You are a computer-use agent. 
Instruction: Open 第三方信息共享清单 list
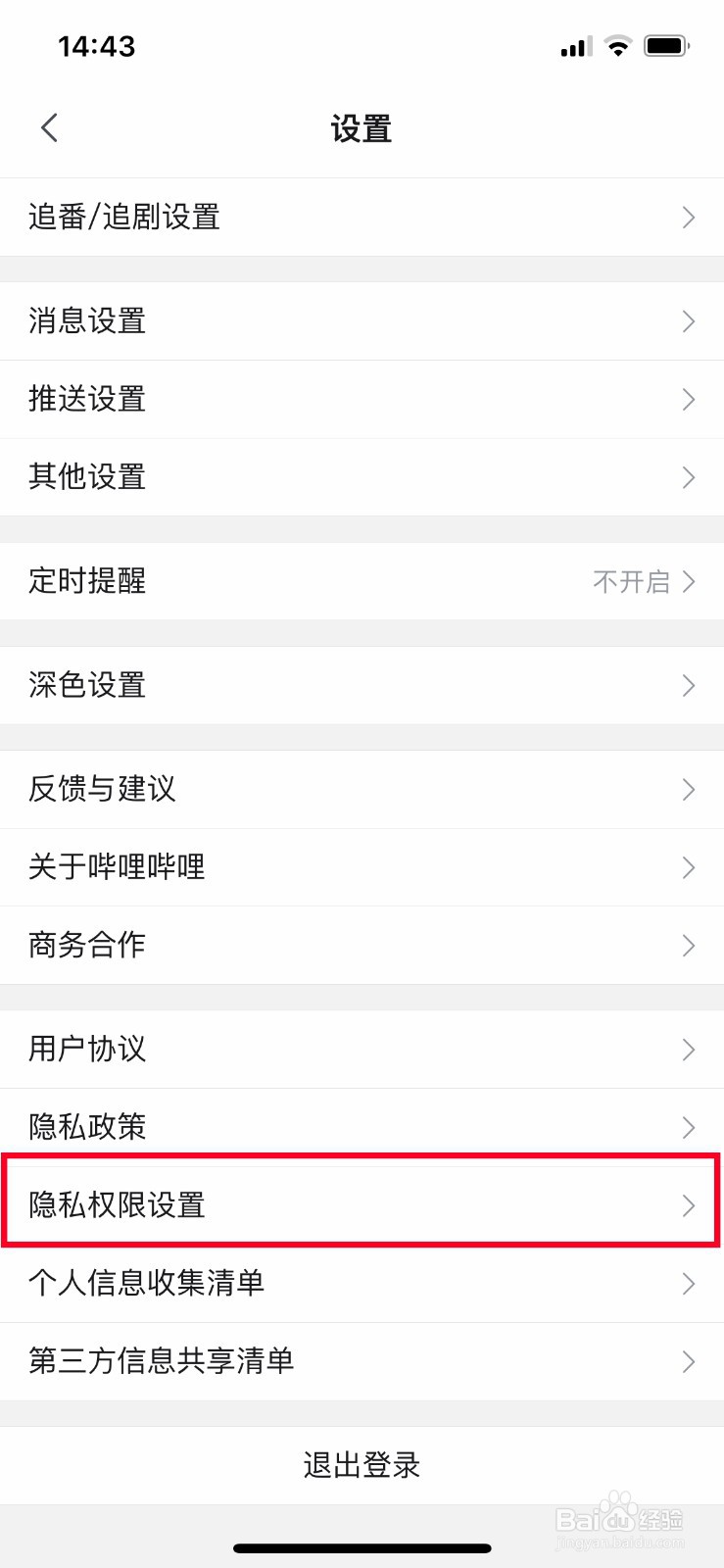163,1361
